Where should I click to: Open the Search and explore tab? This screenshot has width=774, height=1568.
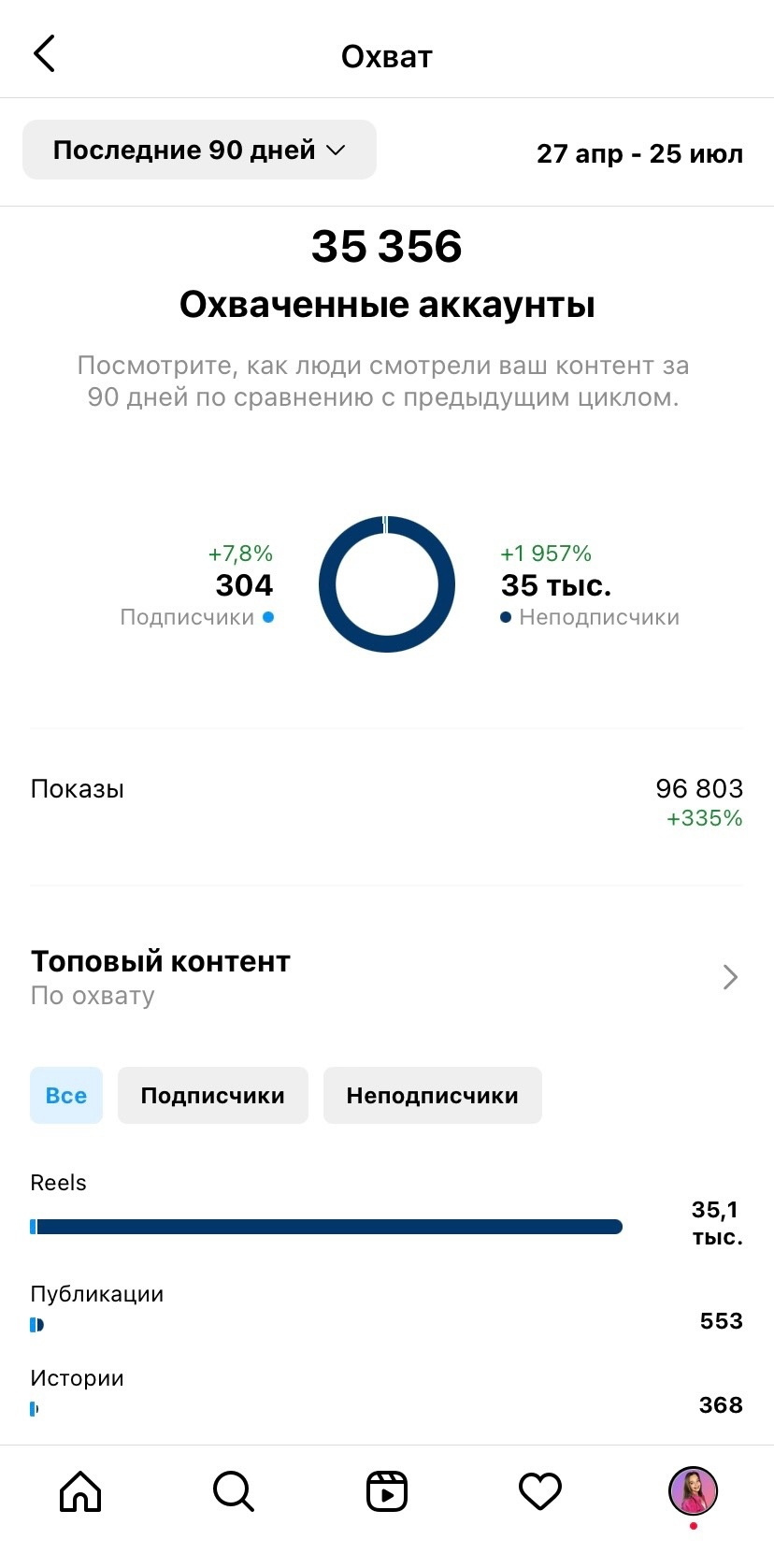click(x=233, y=1491)
